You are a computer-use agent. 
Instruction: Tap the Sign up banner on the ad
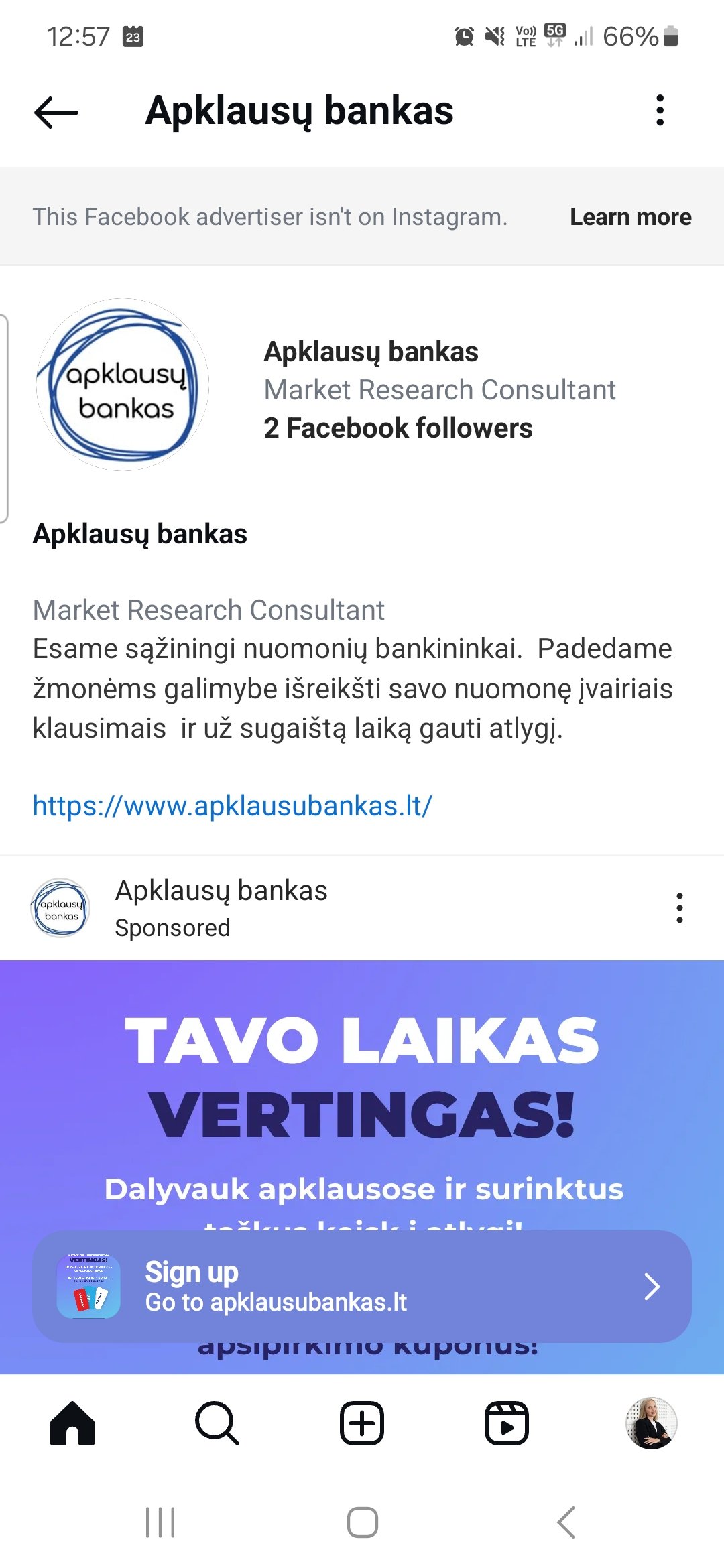click(362, 1286)
